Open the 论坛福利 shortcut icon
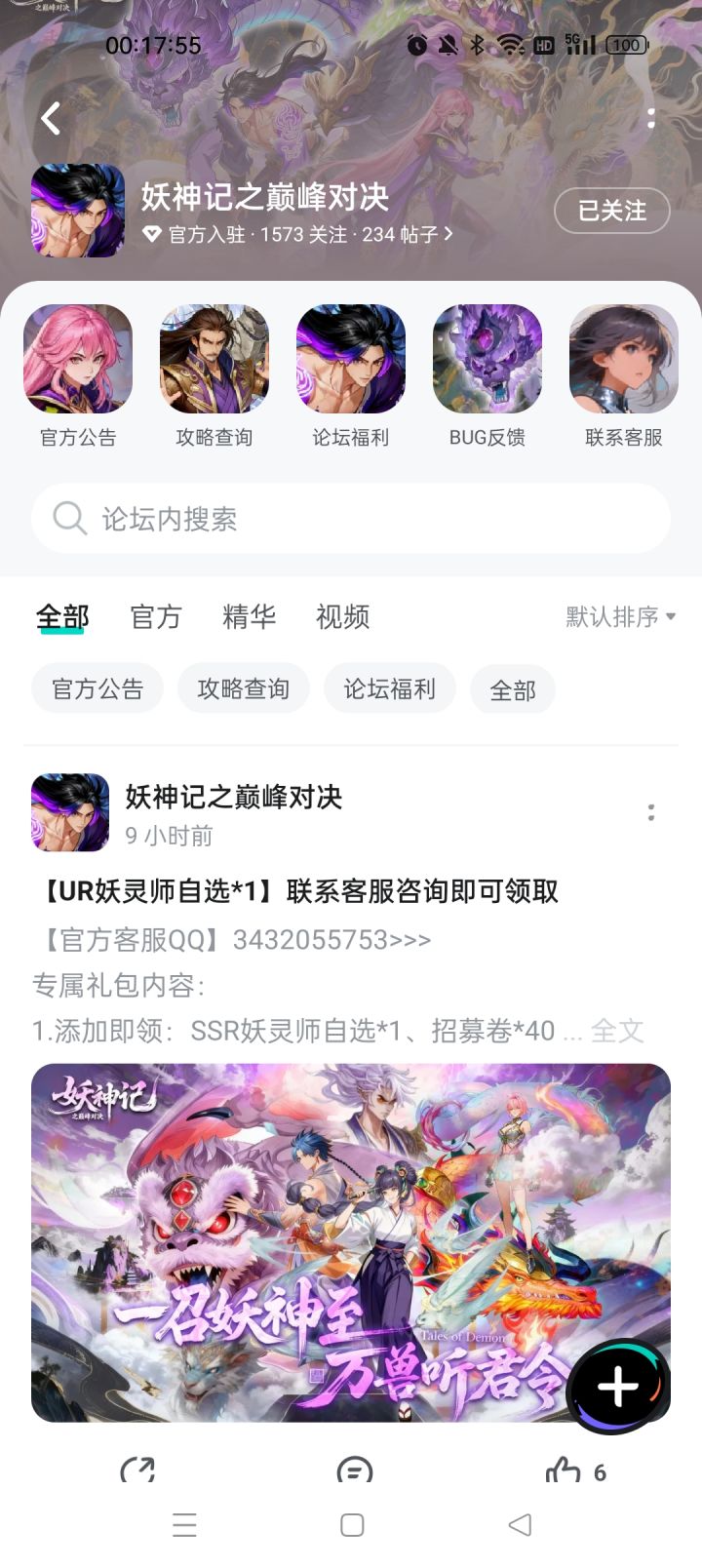The width and height of the screenshot is (702, 1568). [351, 359]
